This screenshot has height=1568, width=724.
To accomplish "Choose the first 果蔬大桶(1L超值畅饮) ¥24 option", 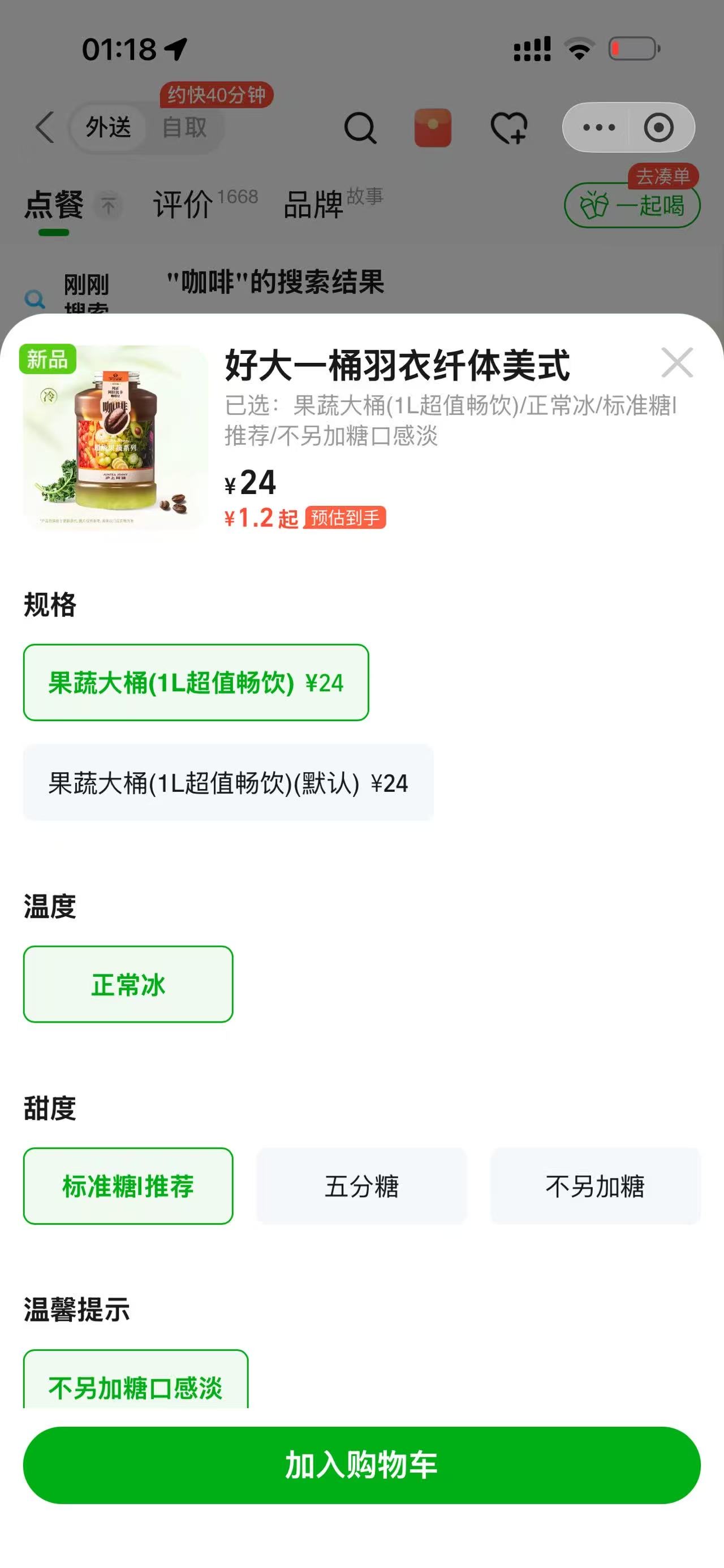I will 196,682.
